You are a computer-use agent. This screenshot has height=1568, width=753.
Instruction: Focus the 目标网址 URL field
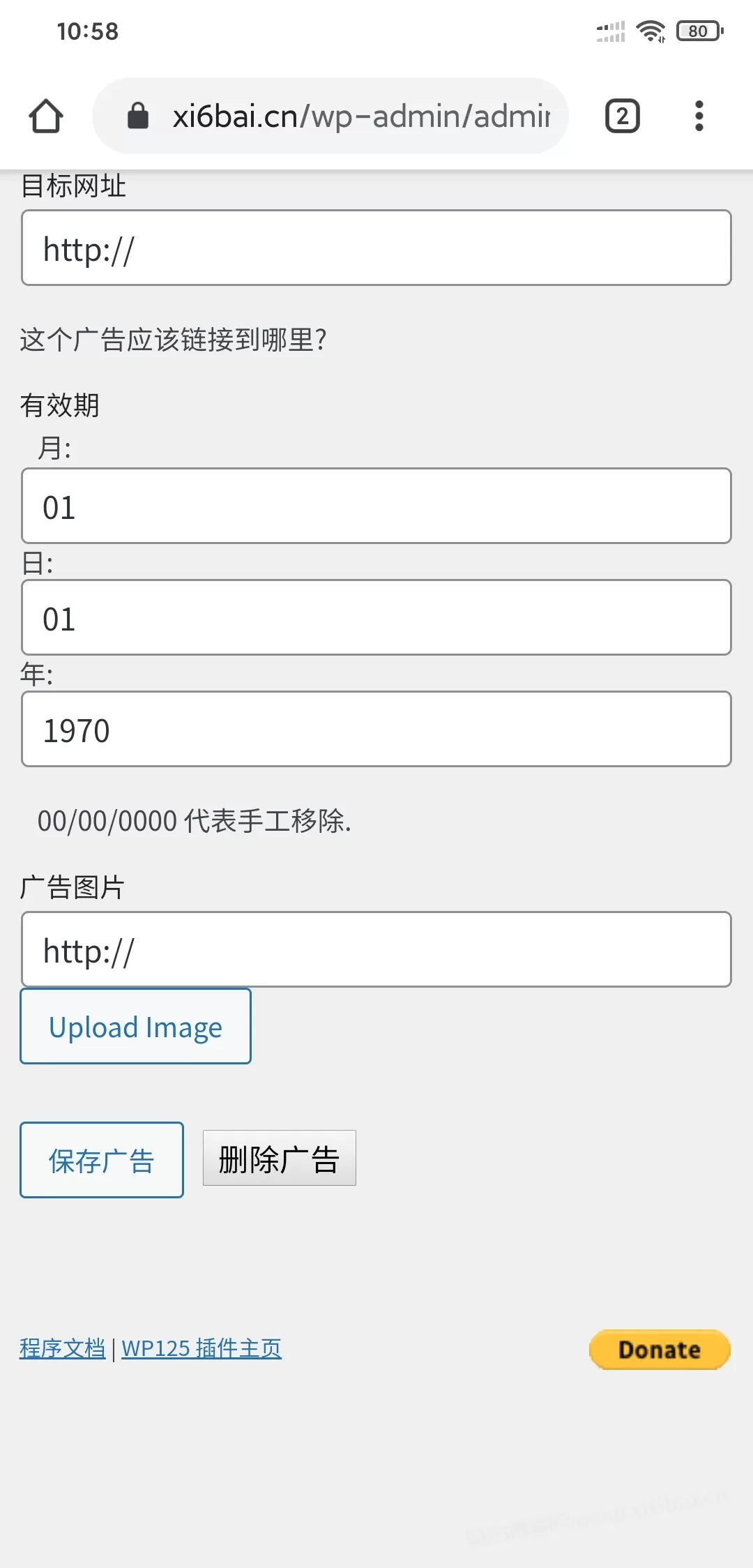click(376, 248)
